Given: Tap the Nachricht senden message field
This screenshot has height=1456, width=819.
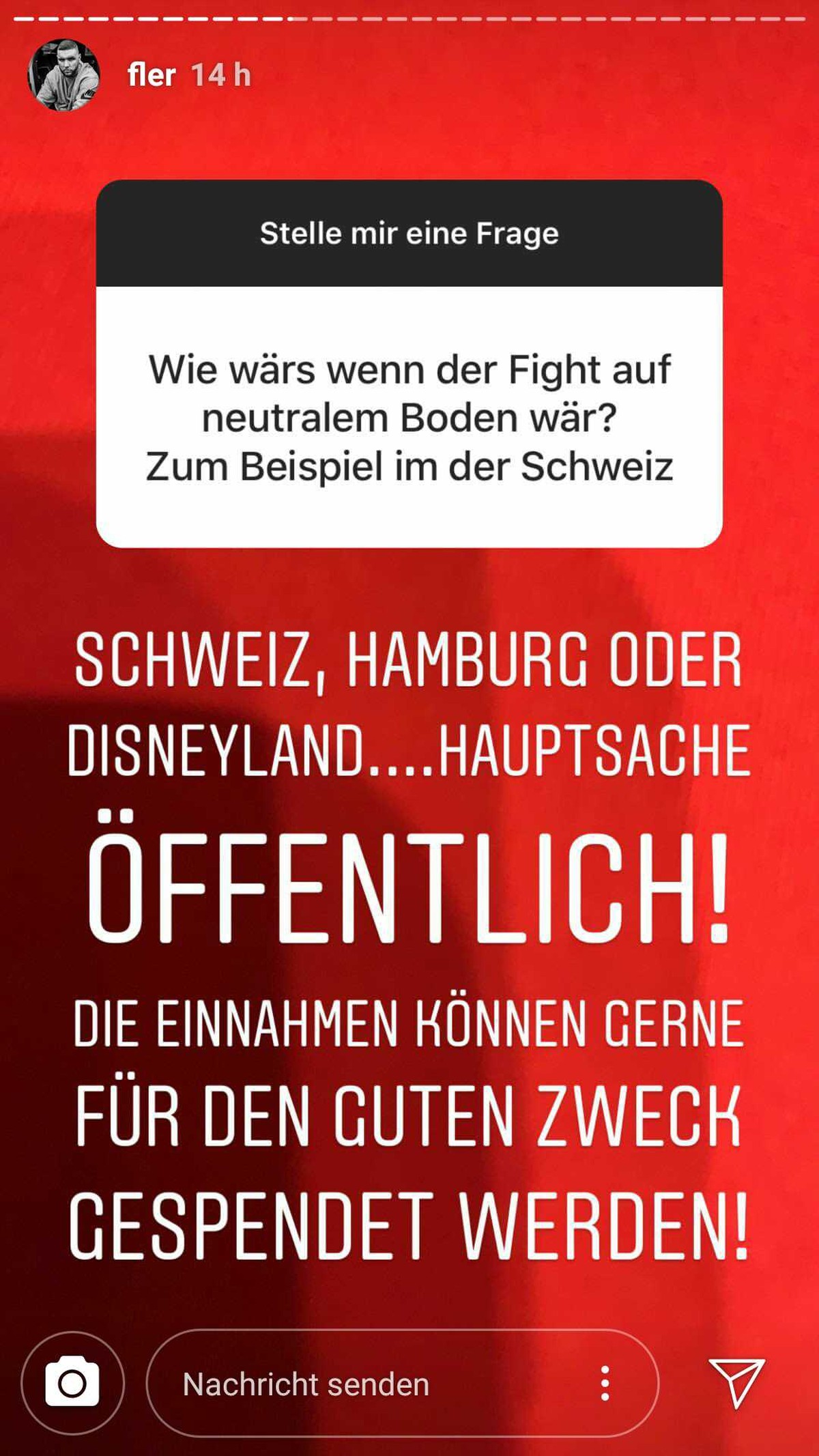Looking at the screenshot, I should [355, 1384].
